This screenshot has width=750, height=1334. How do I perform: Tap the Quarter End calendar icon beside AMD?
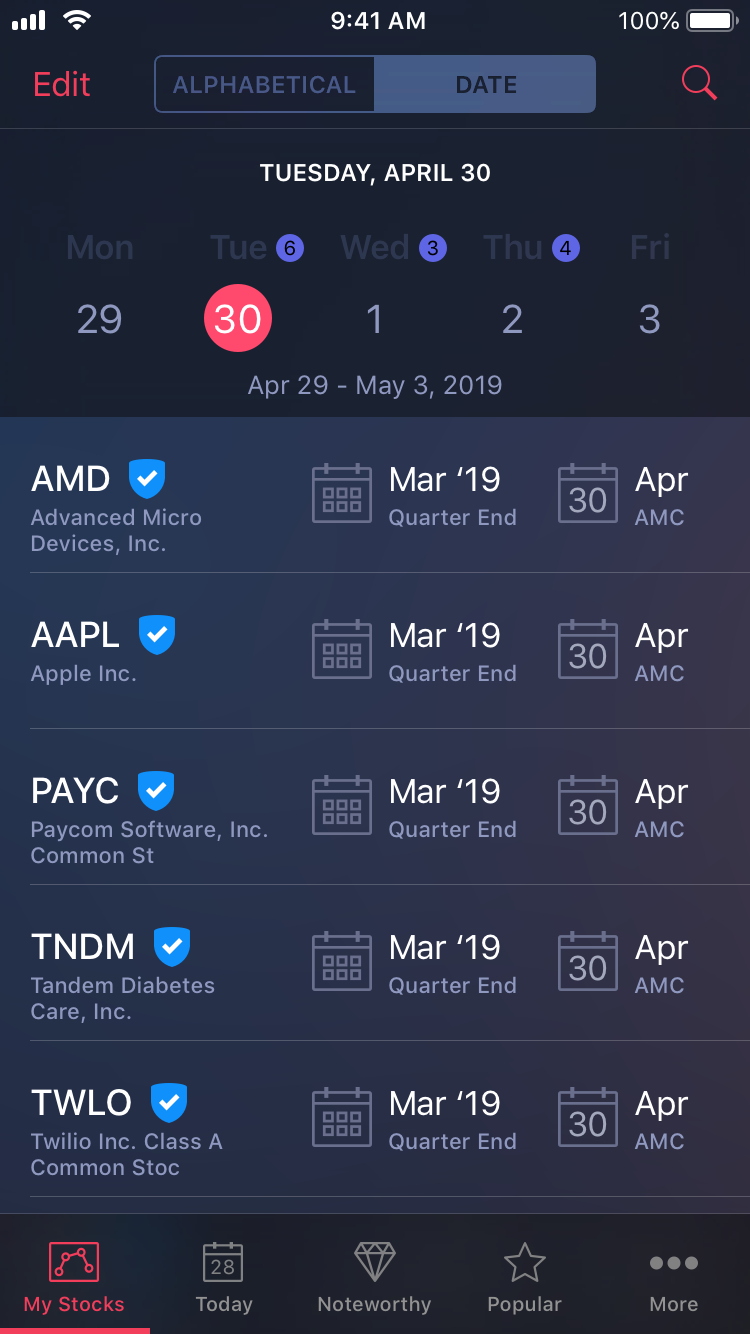pyautogui.click(x=342, y=493)
